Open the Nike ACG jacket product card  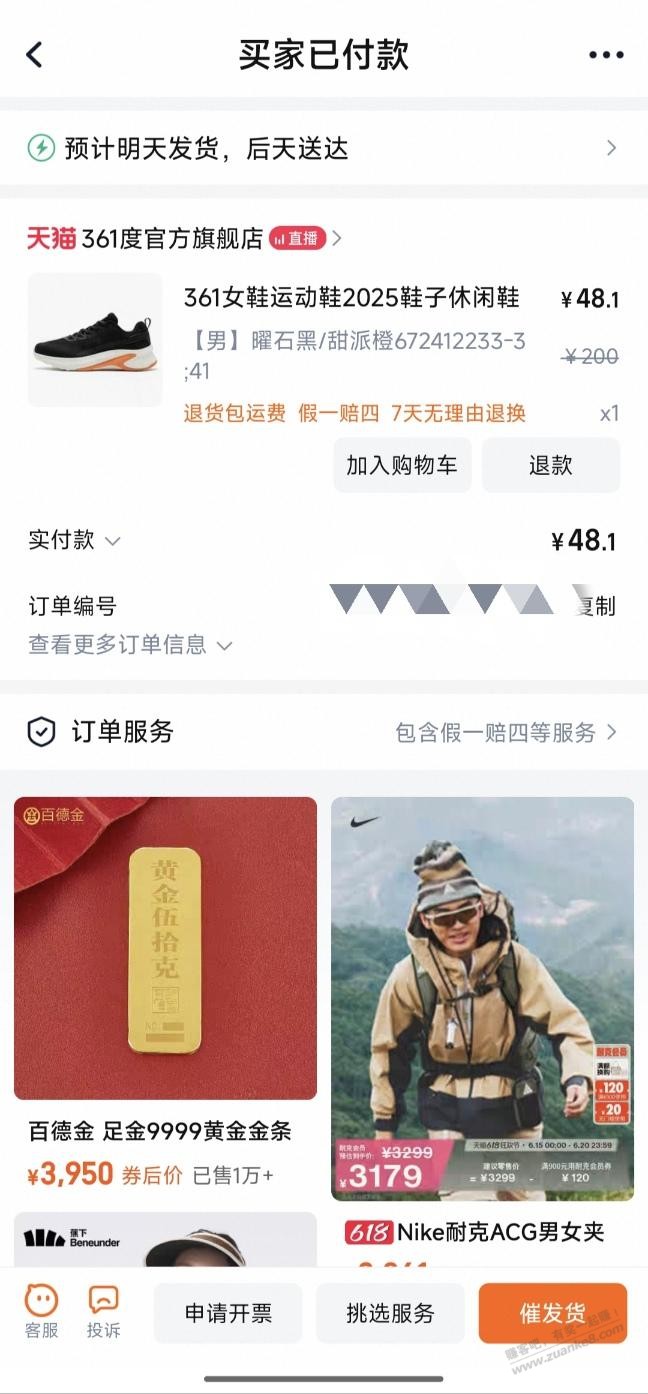click(x=482, y=1000)
